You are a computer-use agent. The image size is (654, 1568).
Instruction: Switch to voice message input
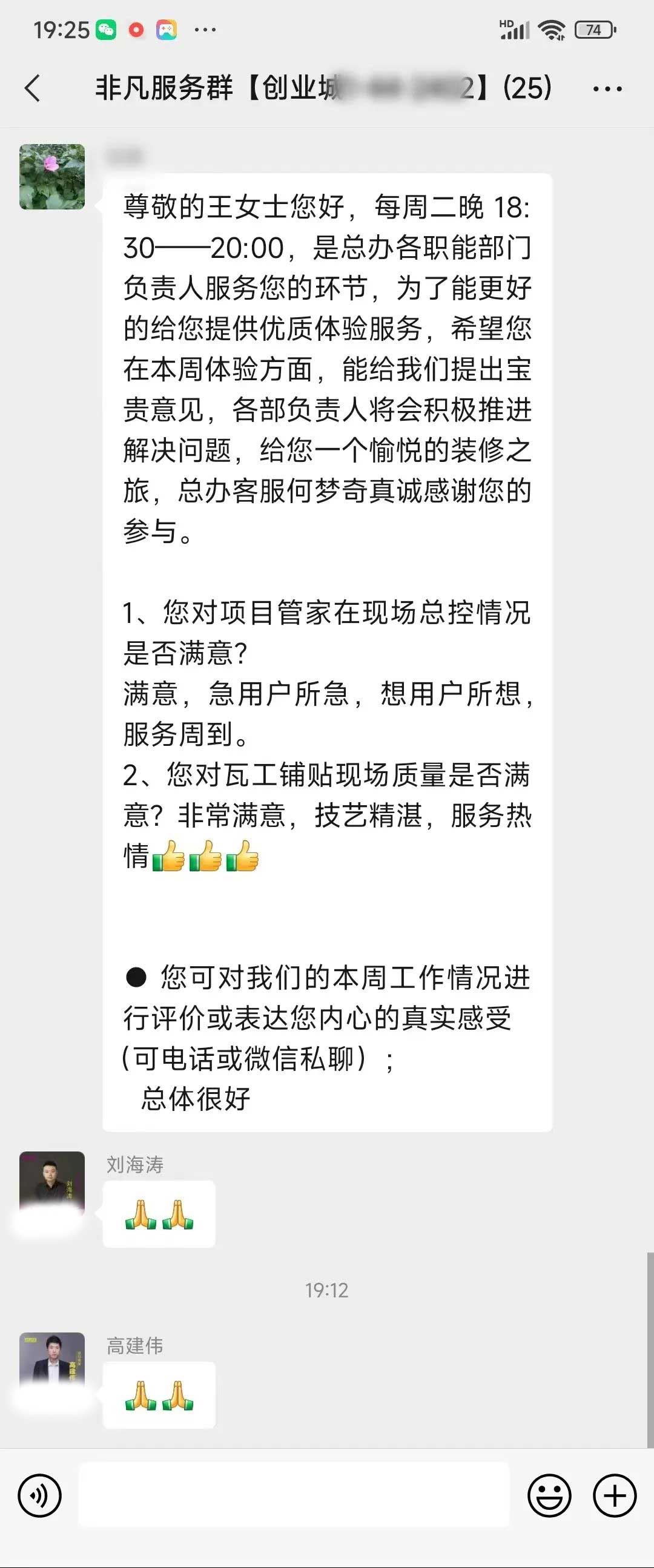[x=39, y=1495]
